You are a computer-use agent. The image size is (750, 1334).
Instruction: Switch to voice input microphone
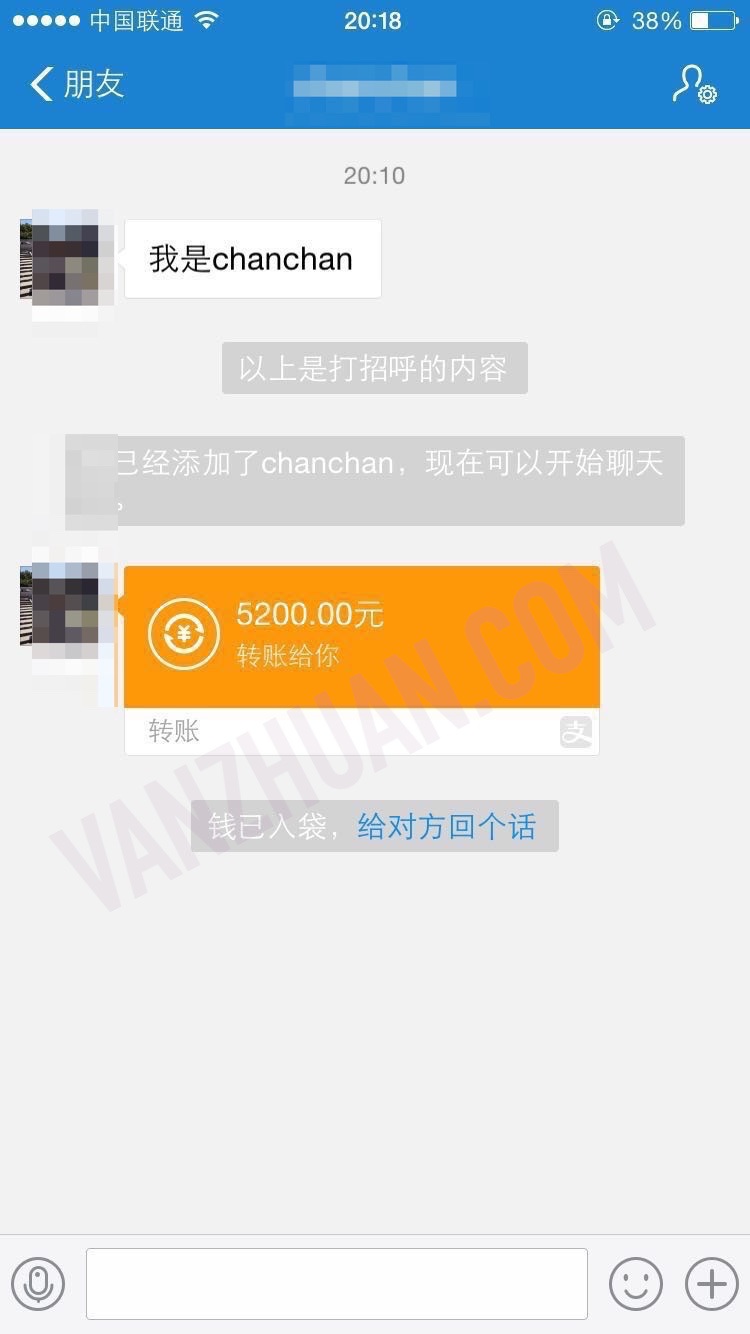pyautogui.click(x=38, y=1283)
